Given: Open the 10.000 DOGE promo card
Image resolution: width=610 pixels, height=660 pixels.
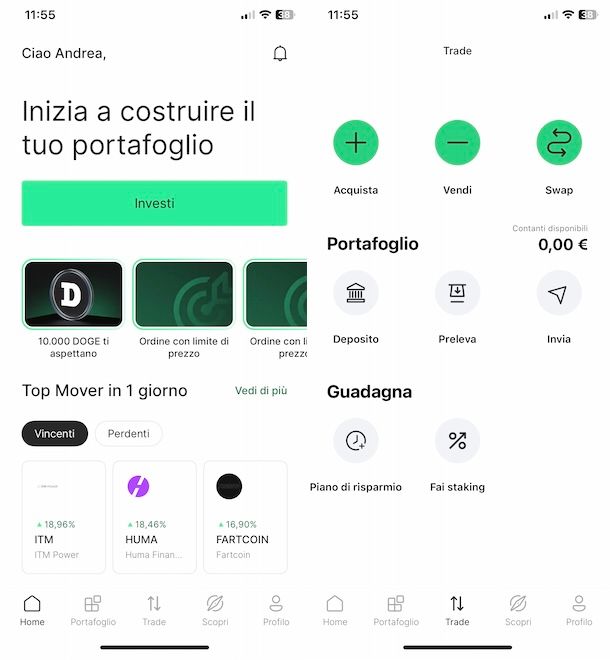Looking at the screenshot, I should 72,295.
